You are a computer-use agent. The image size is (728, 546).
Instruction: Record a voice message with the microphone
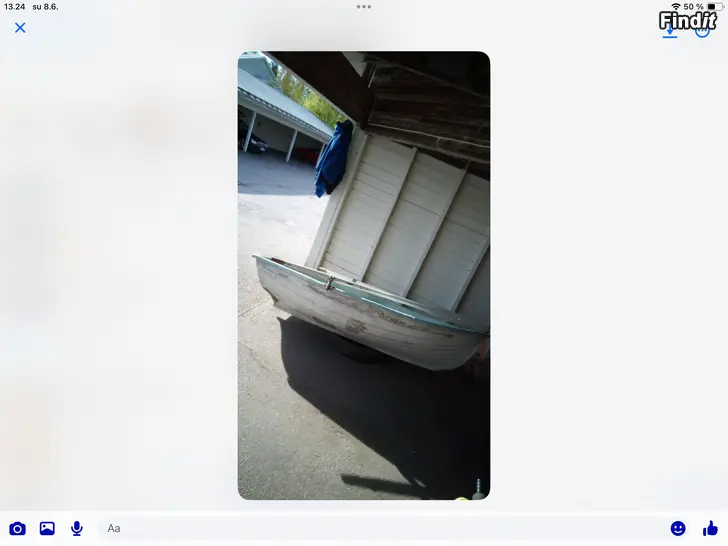pos(77,528)
